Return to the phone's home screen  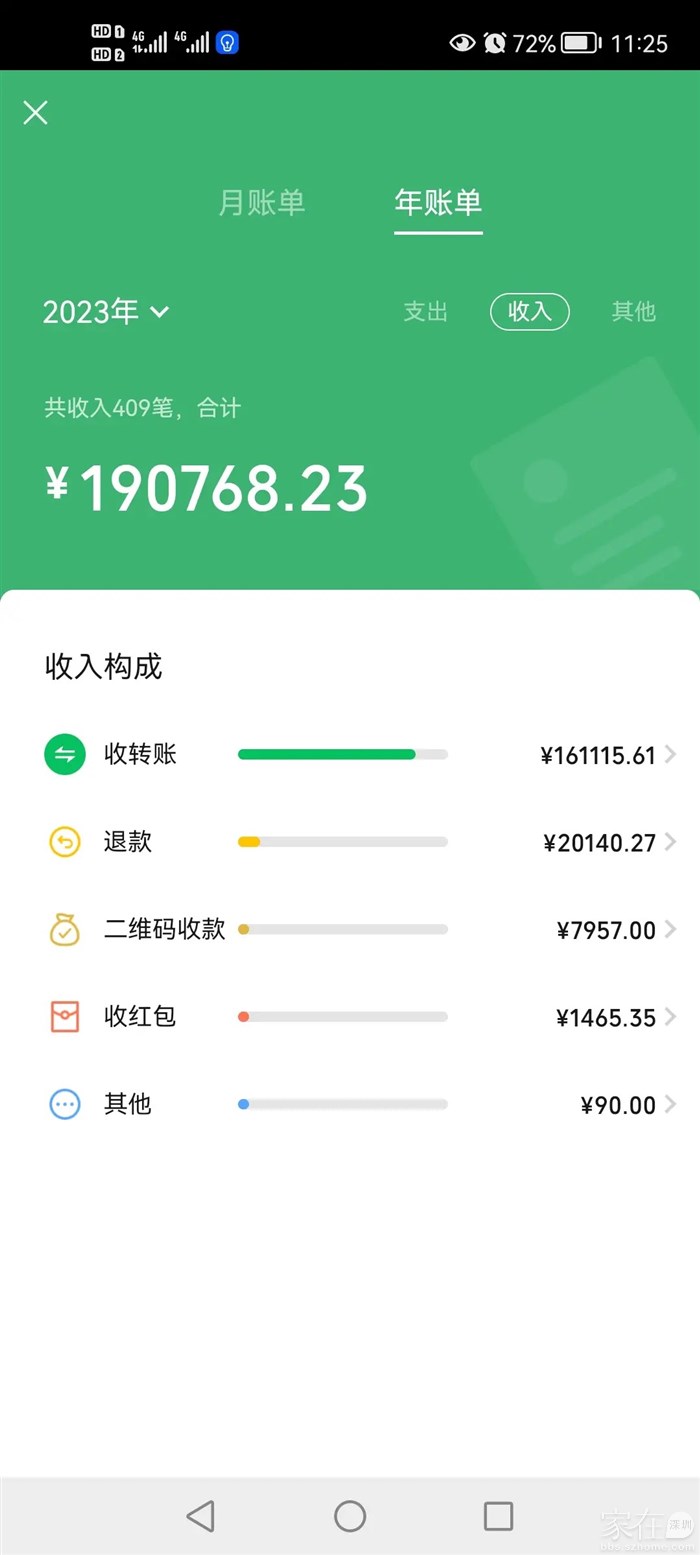[350, 1516]
